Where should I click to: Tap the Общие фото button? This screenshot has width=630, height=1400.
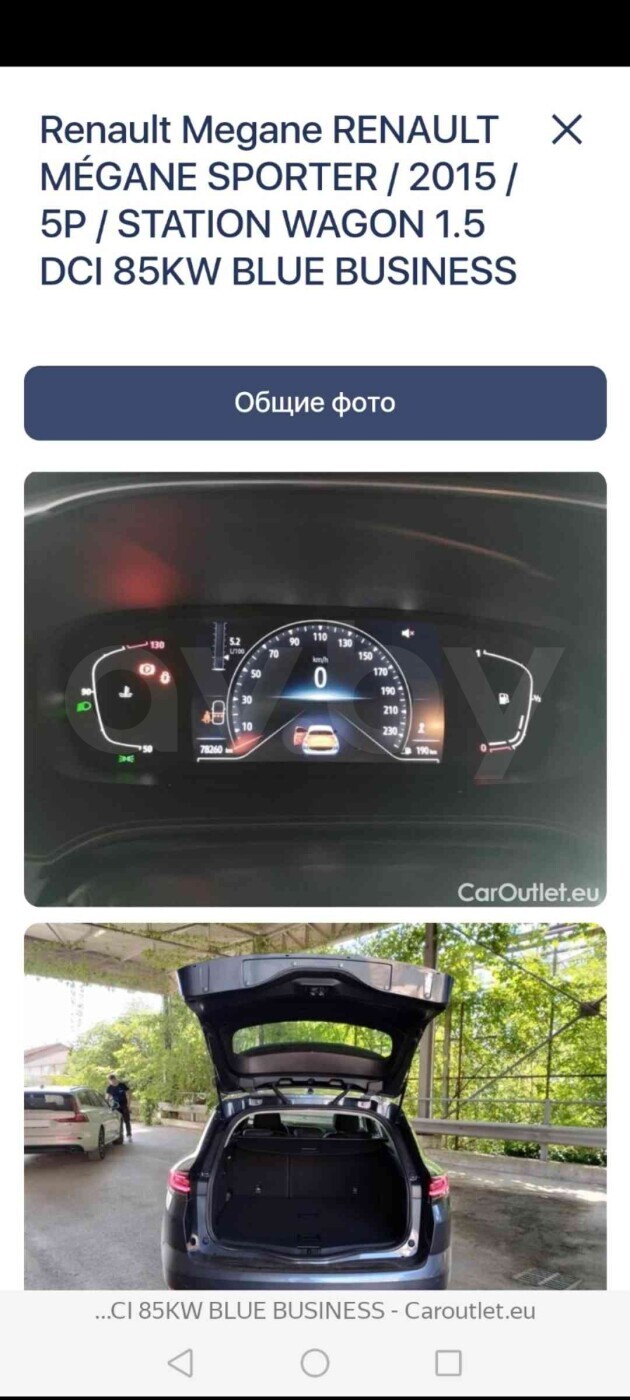pyautogui.click(x=315, y=403)
